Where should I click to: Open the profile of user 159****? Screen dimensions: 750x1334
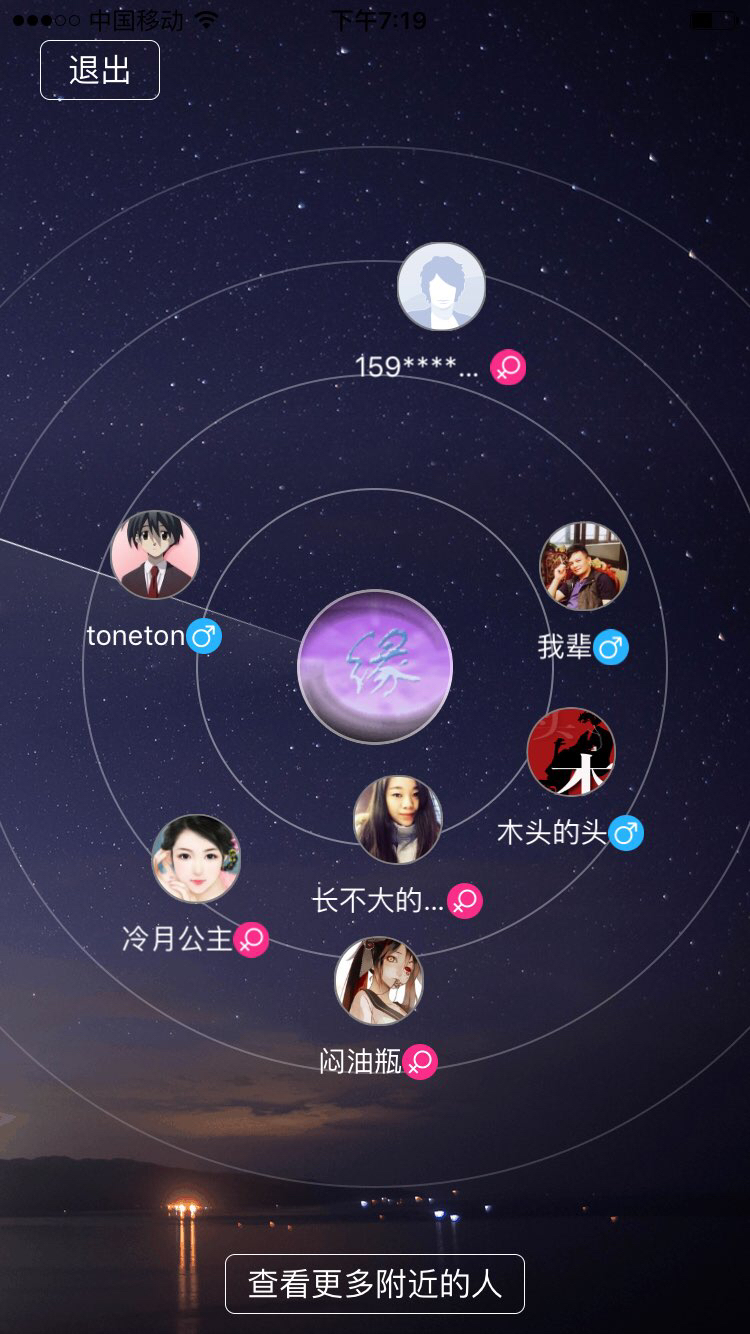coord(441,287)
